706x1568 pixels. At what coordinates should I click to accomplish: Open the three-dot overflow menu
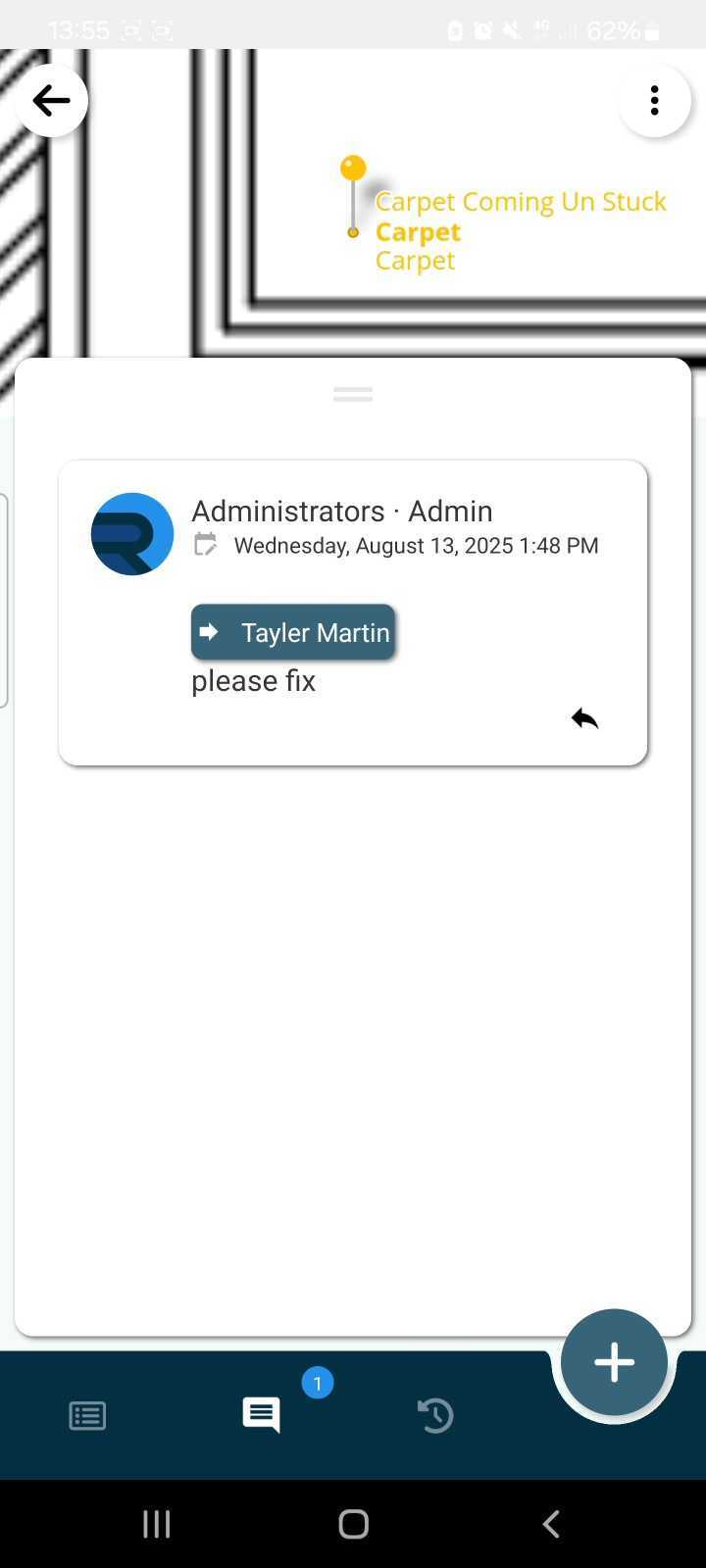point(654,101)
